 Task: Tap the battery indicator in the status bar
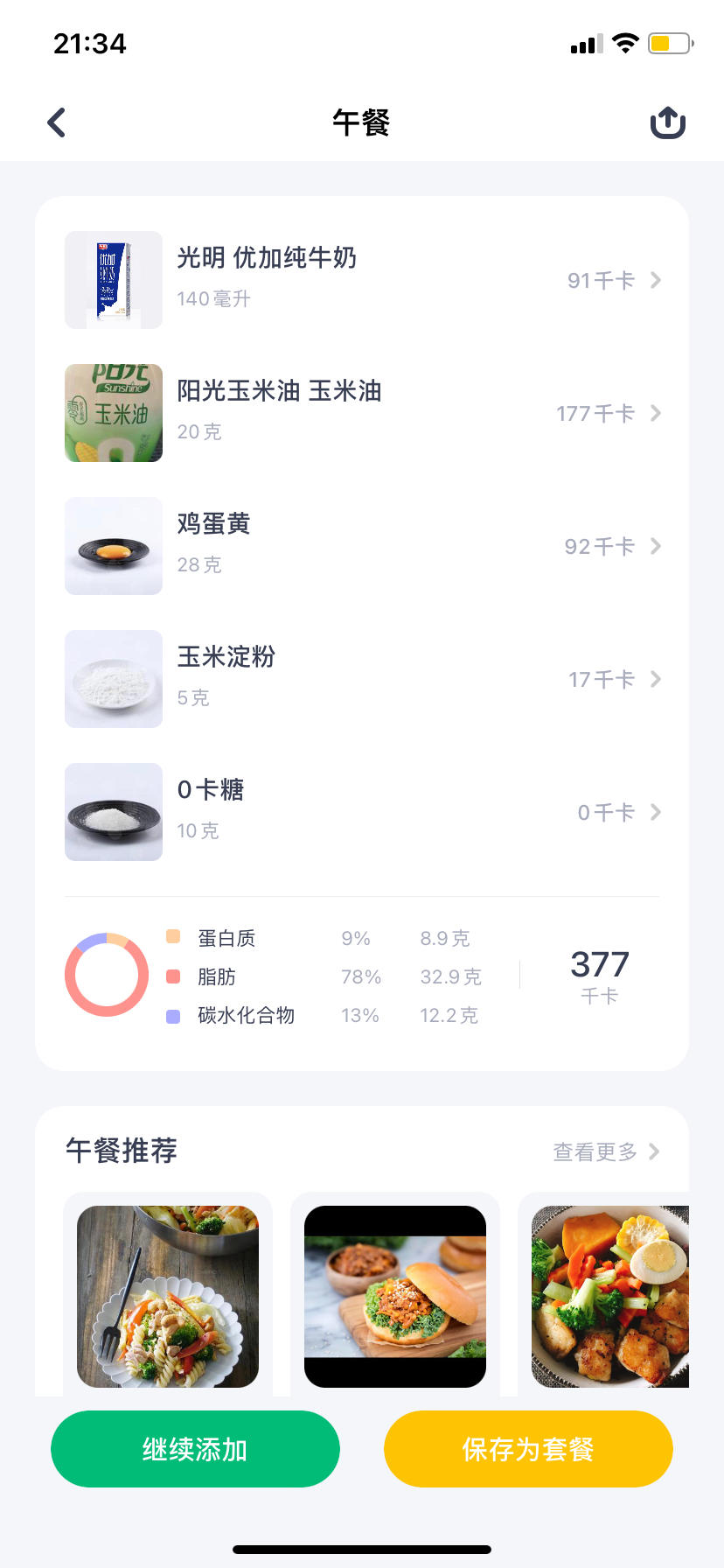coord(667,42)
